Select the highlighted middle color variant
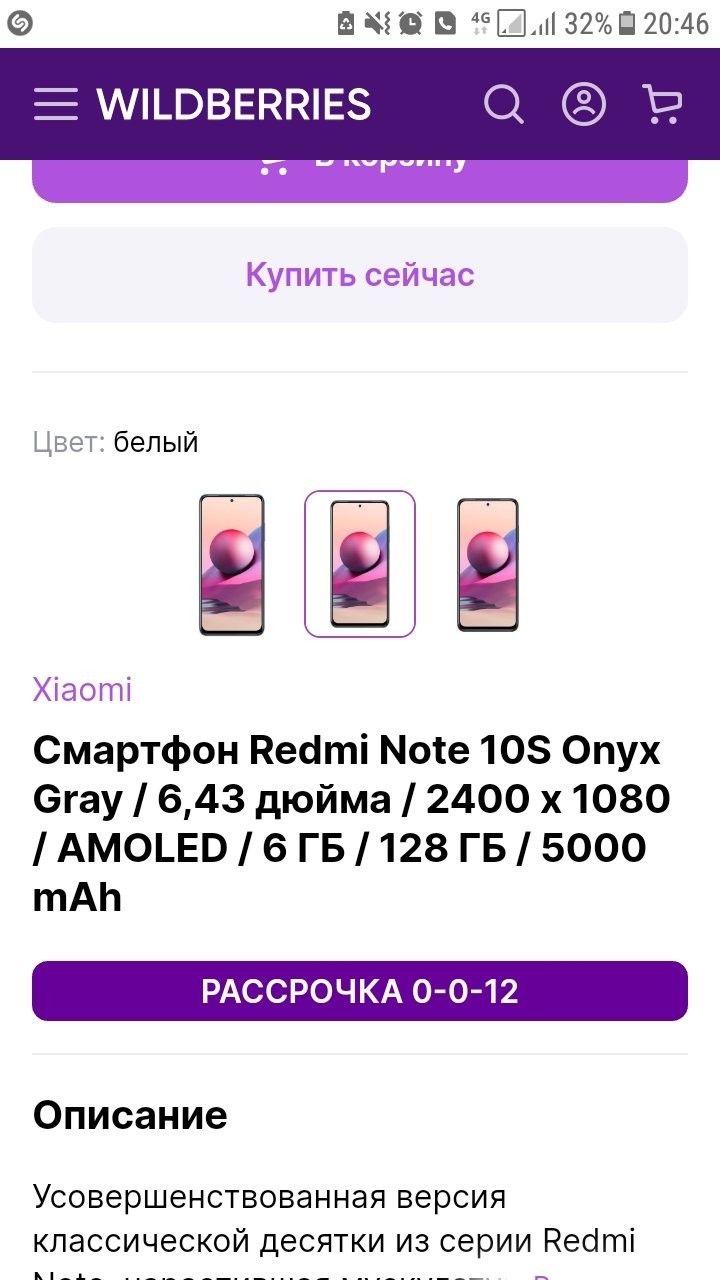This screenshot has width=720, height=1280. (360, 564)
